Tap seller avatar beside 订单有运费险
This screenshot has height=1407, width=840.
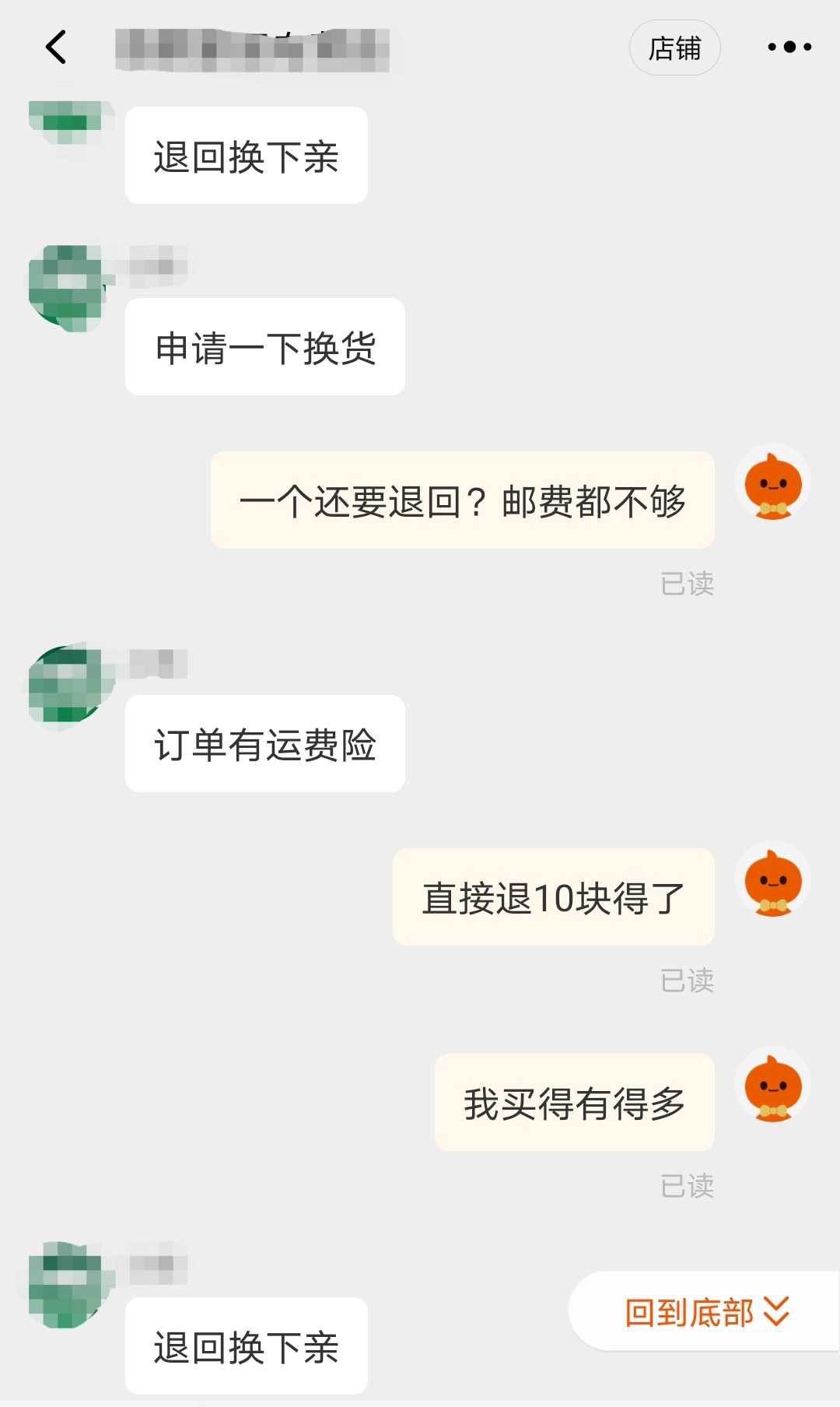click(x=67, y=684)
